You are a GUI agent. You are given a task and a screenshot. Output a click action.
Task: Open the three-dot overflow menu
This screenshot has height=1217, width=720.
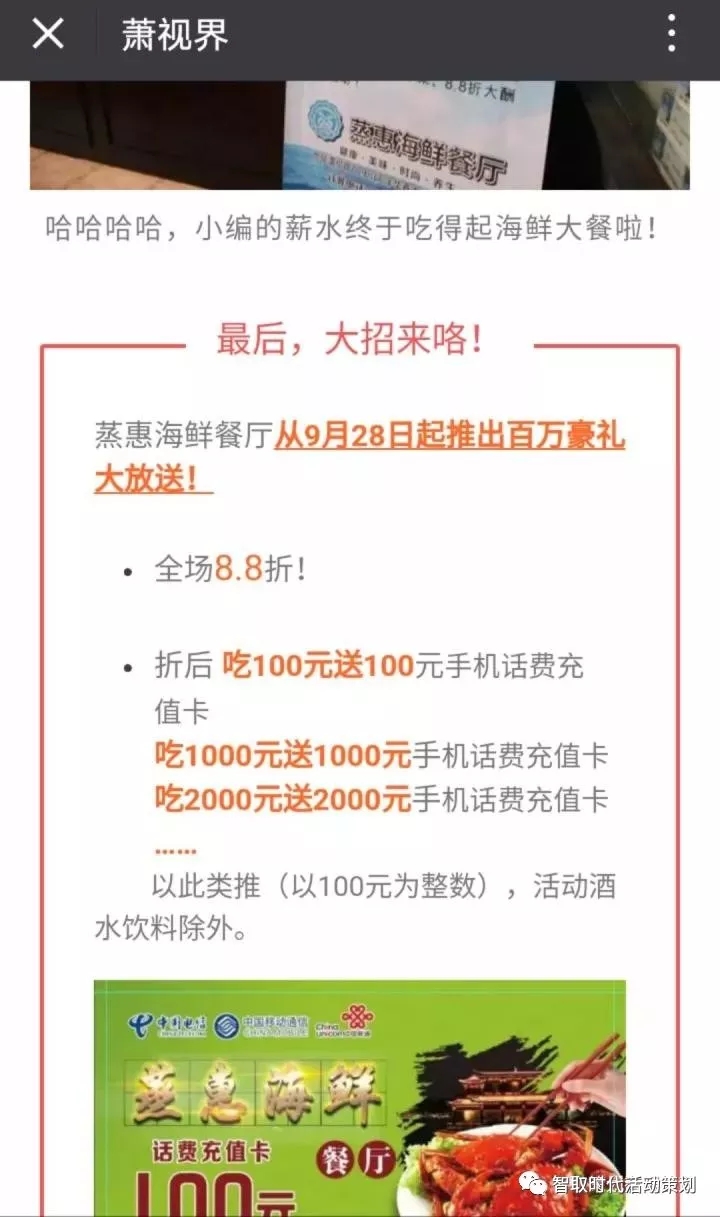tap(671, 35)
